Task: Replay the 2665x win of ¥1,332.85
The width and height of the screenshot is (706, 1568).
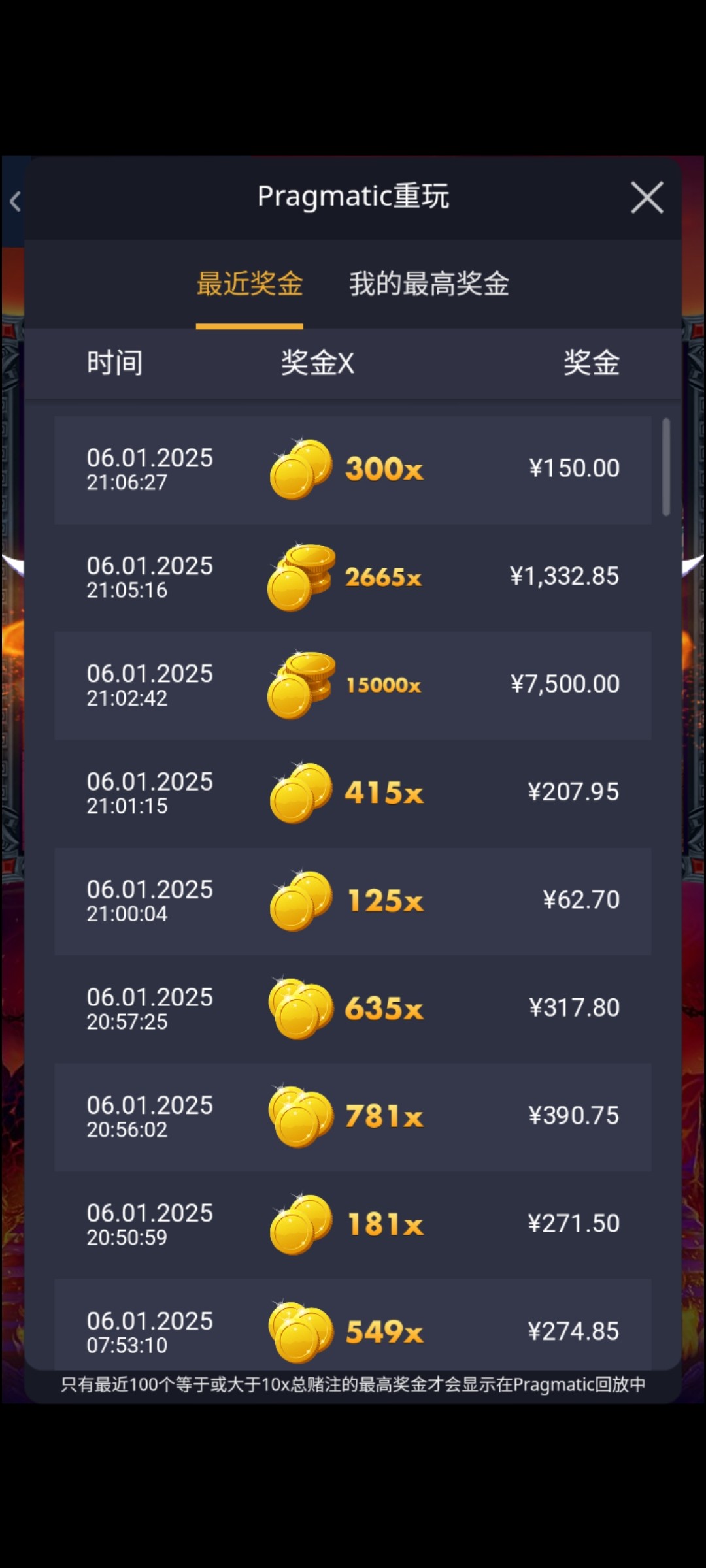Action: 353,577
